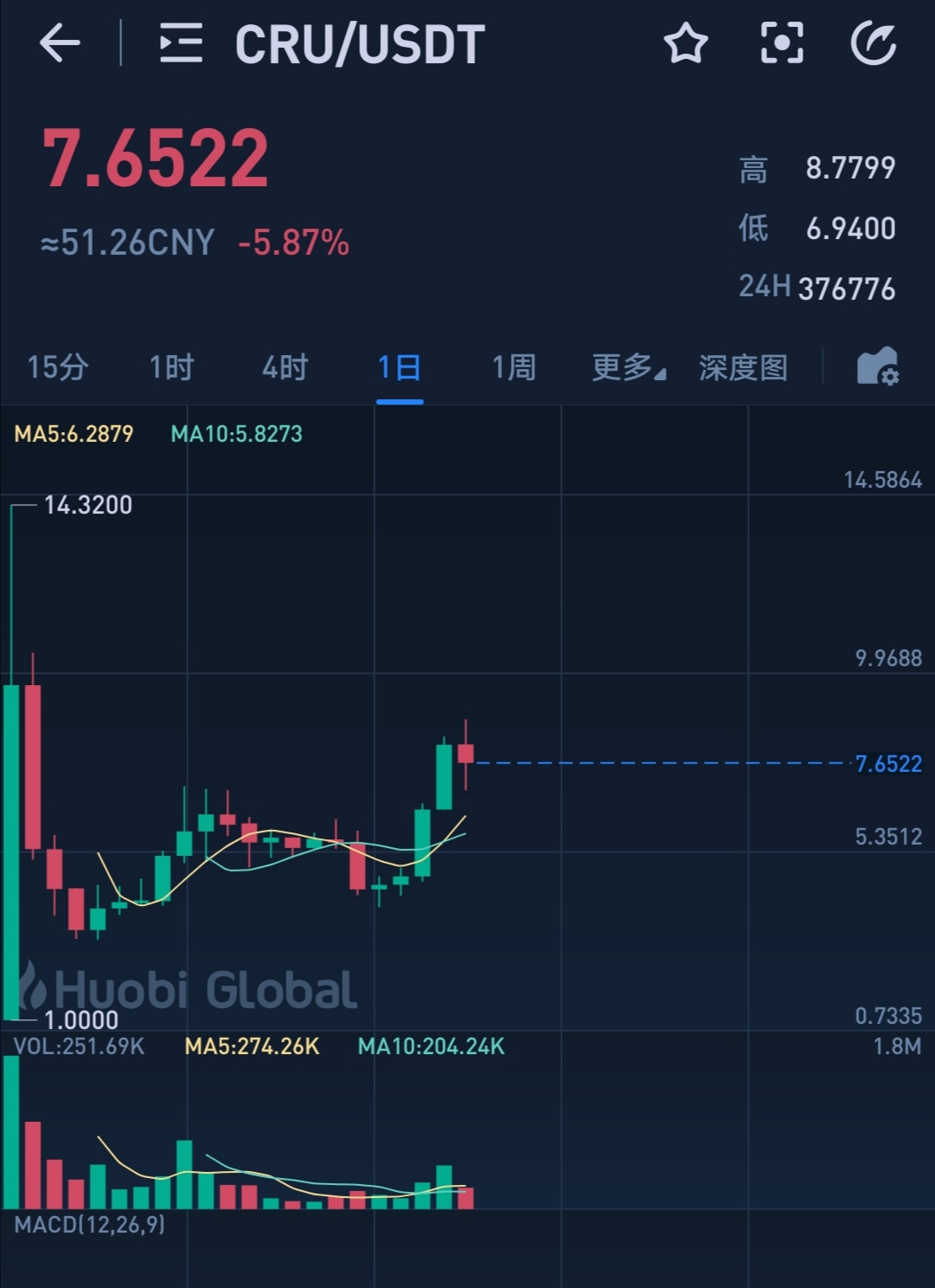Switch to full-screen chart view
Image resolution: width=935 pixels, height=1288 pixels.
coord(781,43)
